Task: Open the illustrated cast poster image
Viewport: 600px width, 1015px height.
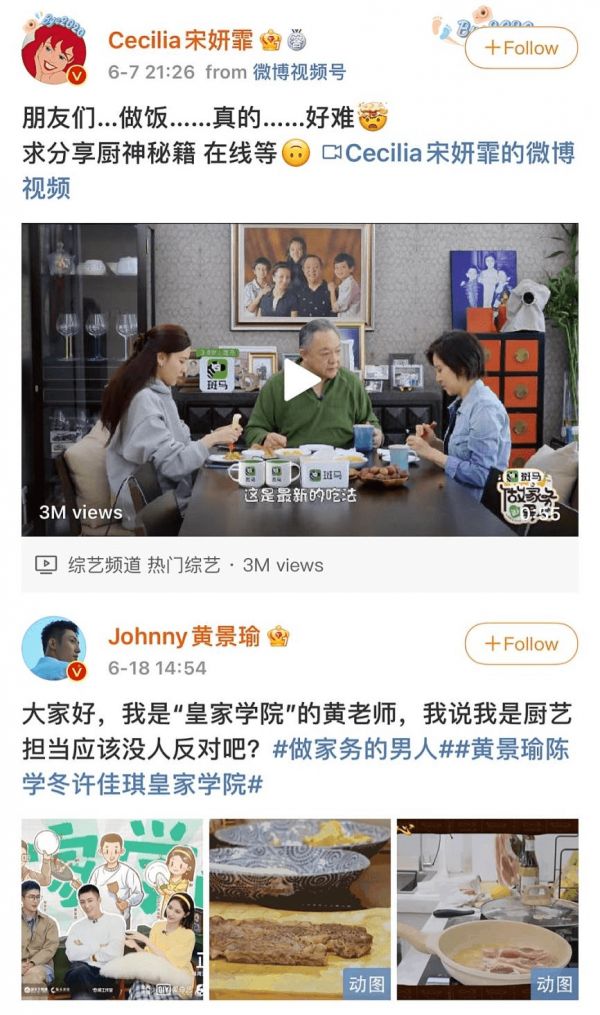Action: 112,909
